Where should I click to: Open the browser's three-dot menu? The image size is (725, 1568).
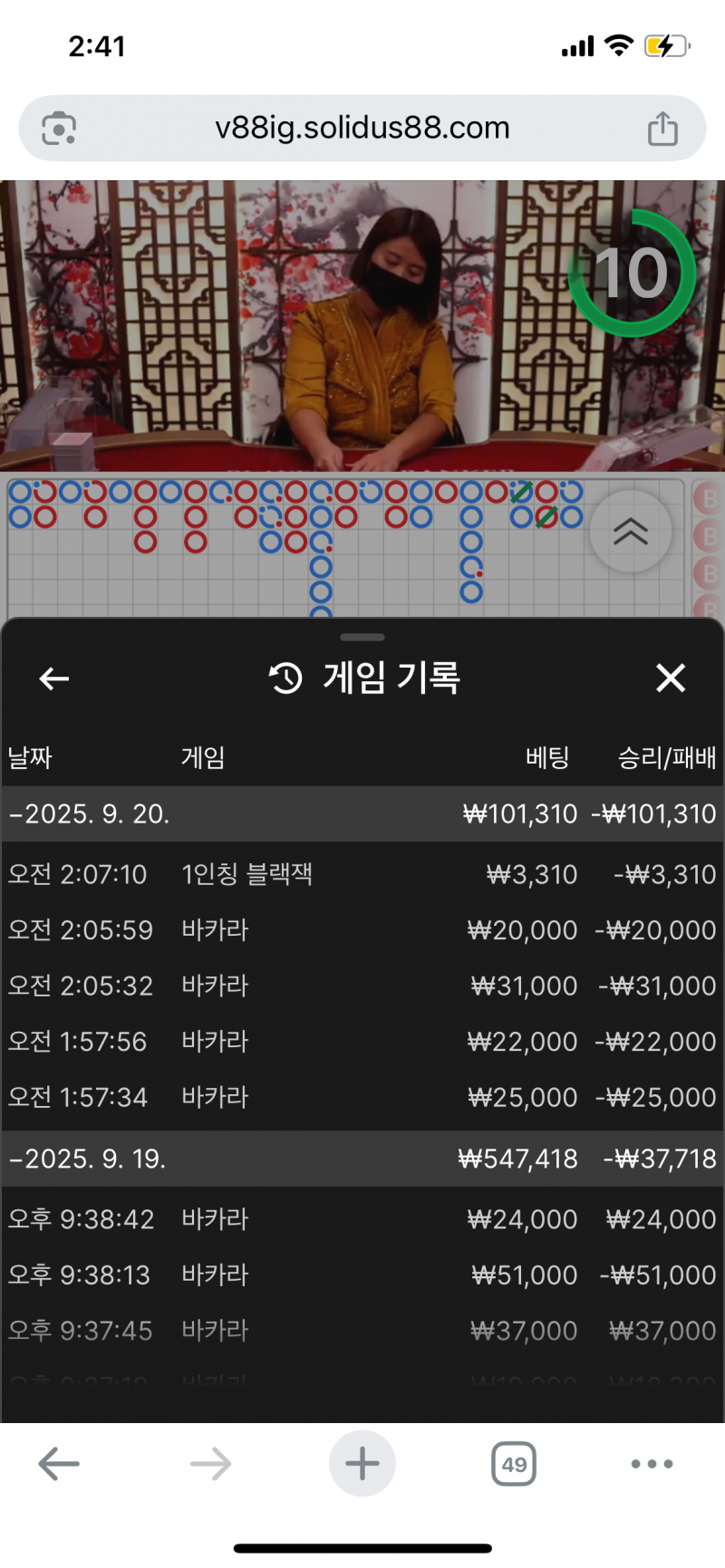coord(652,1464)
